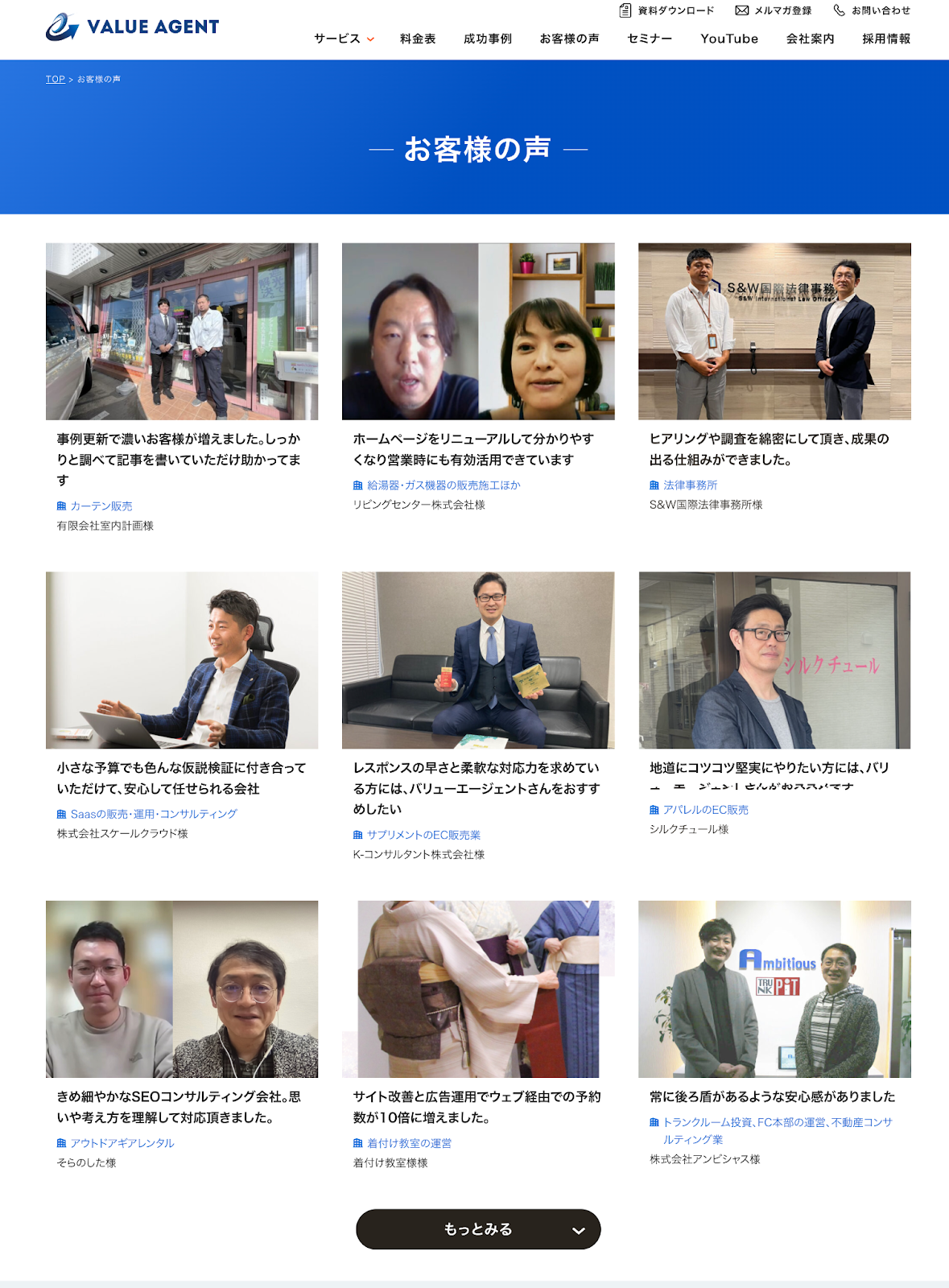
Task: Open the 株式会社アンビシャス様 testimonial card
Action: (x=774, y=989)
